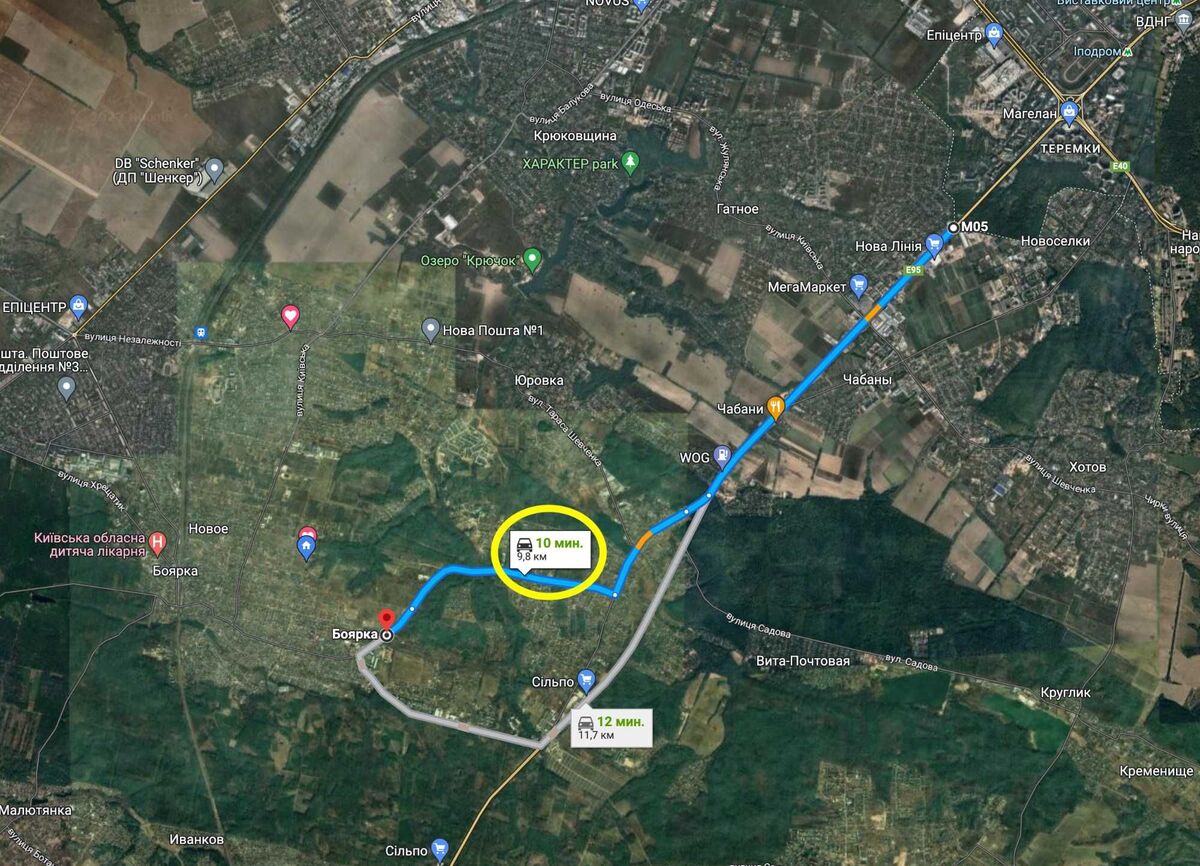Tap the МегаМаркет shopping pin
This screenshot has width=1200, height=866.
pos(858,285)
